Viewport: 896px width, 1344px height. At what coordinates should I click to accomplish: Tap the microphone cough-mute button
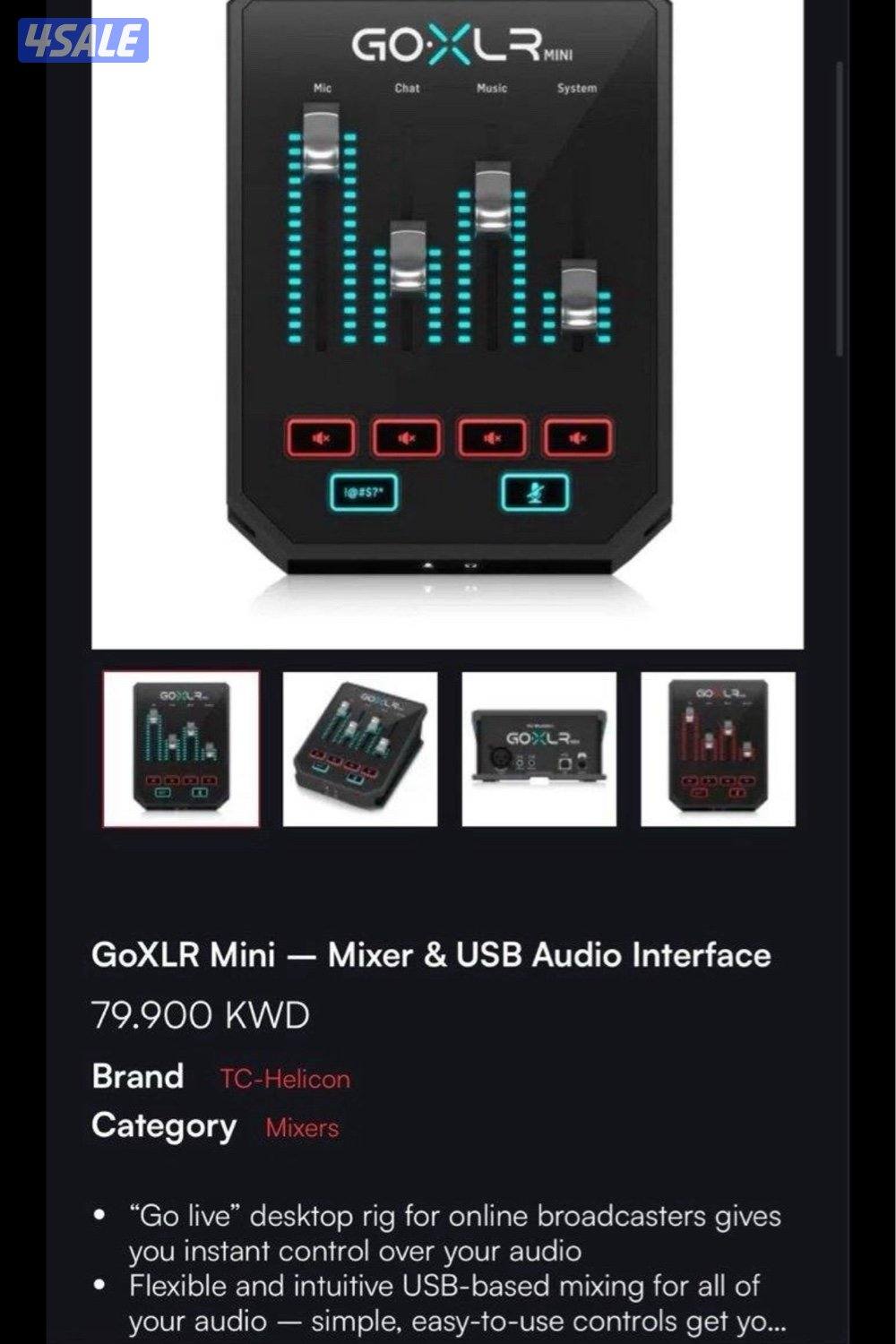click(538, 494)
